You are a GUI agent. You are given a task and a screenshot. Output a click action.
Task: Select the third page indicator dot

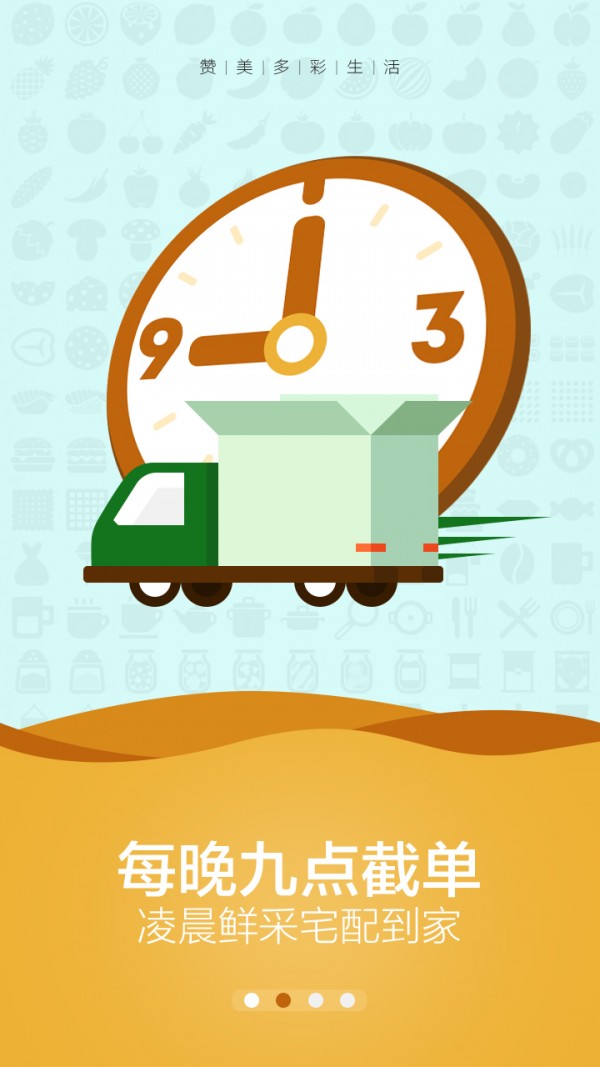pyautogui.click(x=316, y=1000)
